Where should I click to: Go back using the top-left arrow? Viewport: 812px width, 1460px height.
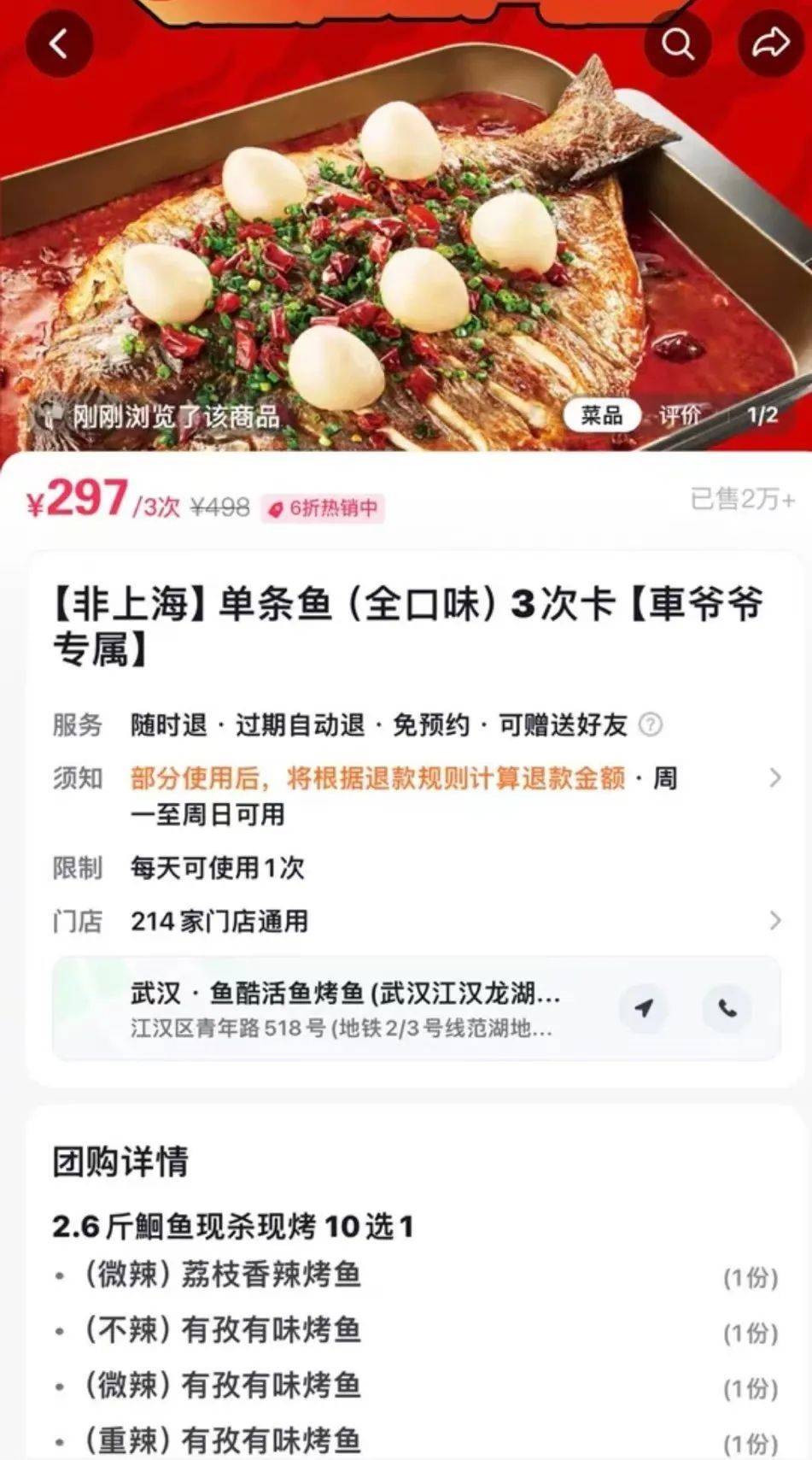coord(59,43)
